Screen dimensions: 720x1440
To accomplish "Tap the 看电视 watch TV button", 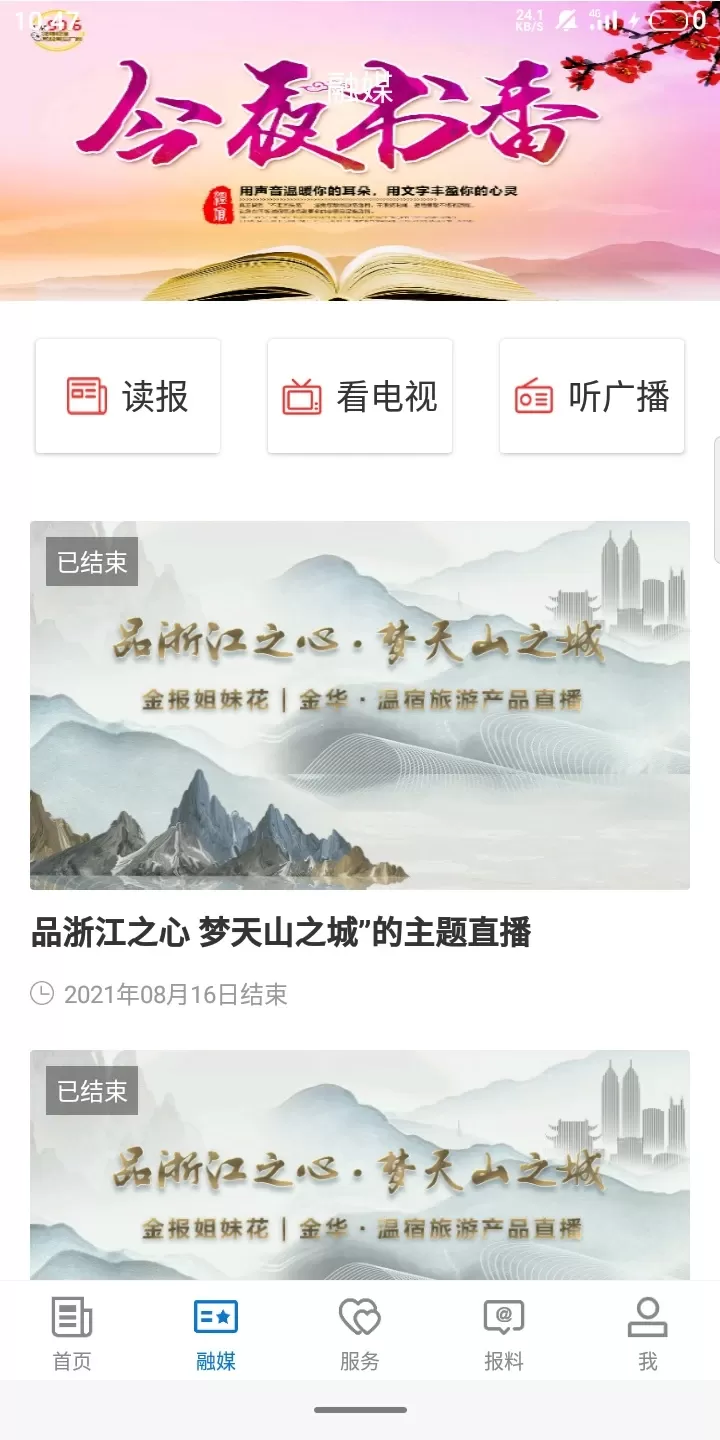I will point(360,396).
